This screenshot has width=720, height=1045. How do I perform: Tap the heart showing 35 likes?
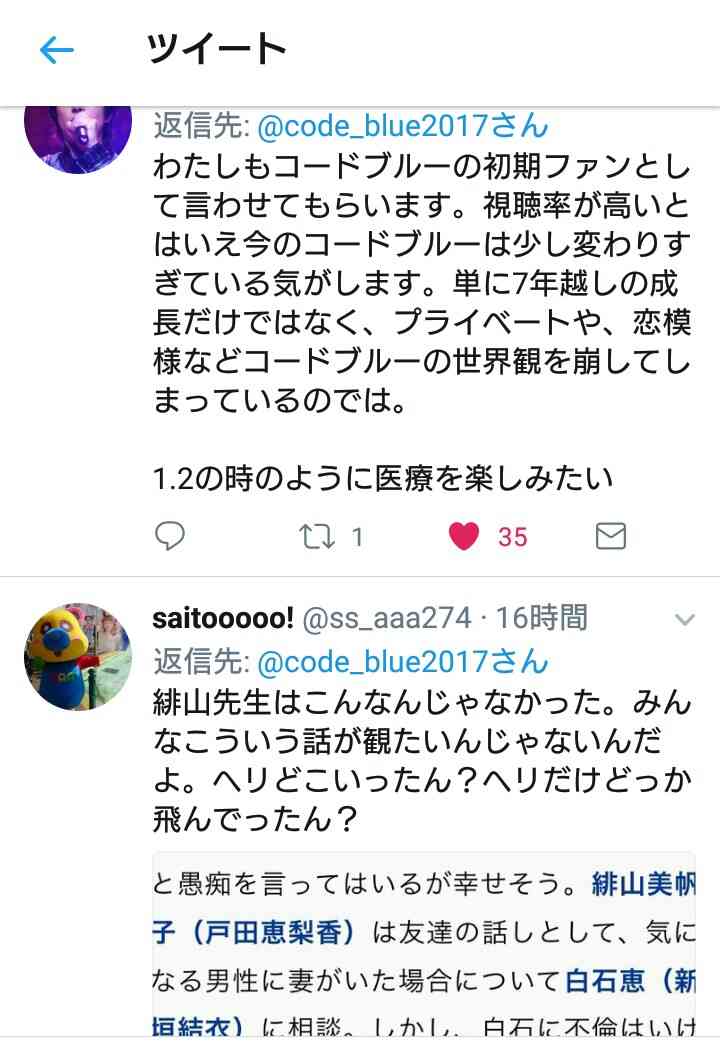(x=464, y=537)
